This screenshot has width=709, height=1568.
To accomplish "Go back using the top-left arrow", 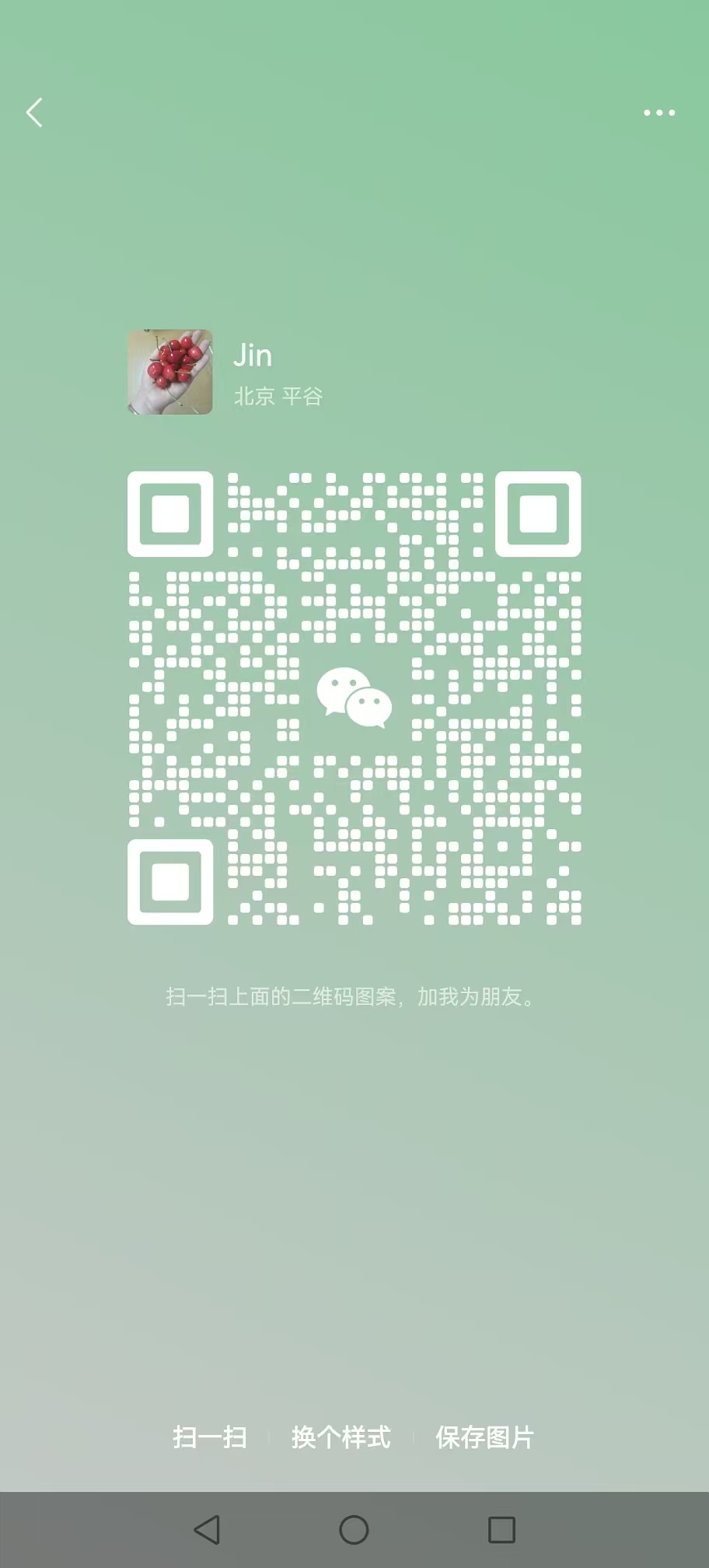I will point(34,113).
